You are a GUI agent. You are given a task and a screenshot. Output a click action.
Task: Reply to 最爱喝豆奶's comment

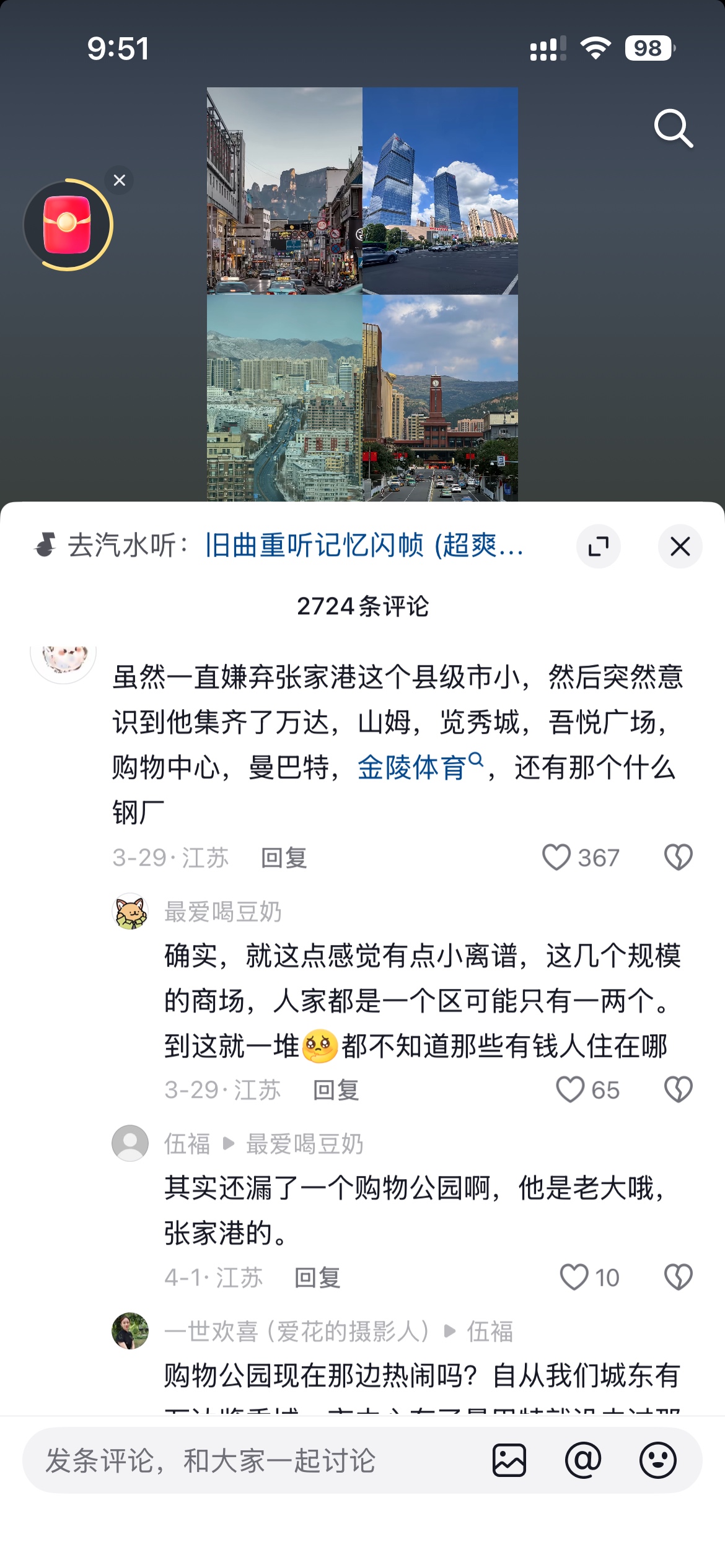click(x=336, y=1090)
